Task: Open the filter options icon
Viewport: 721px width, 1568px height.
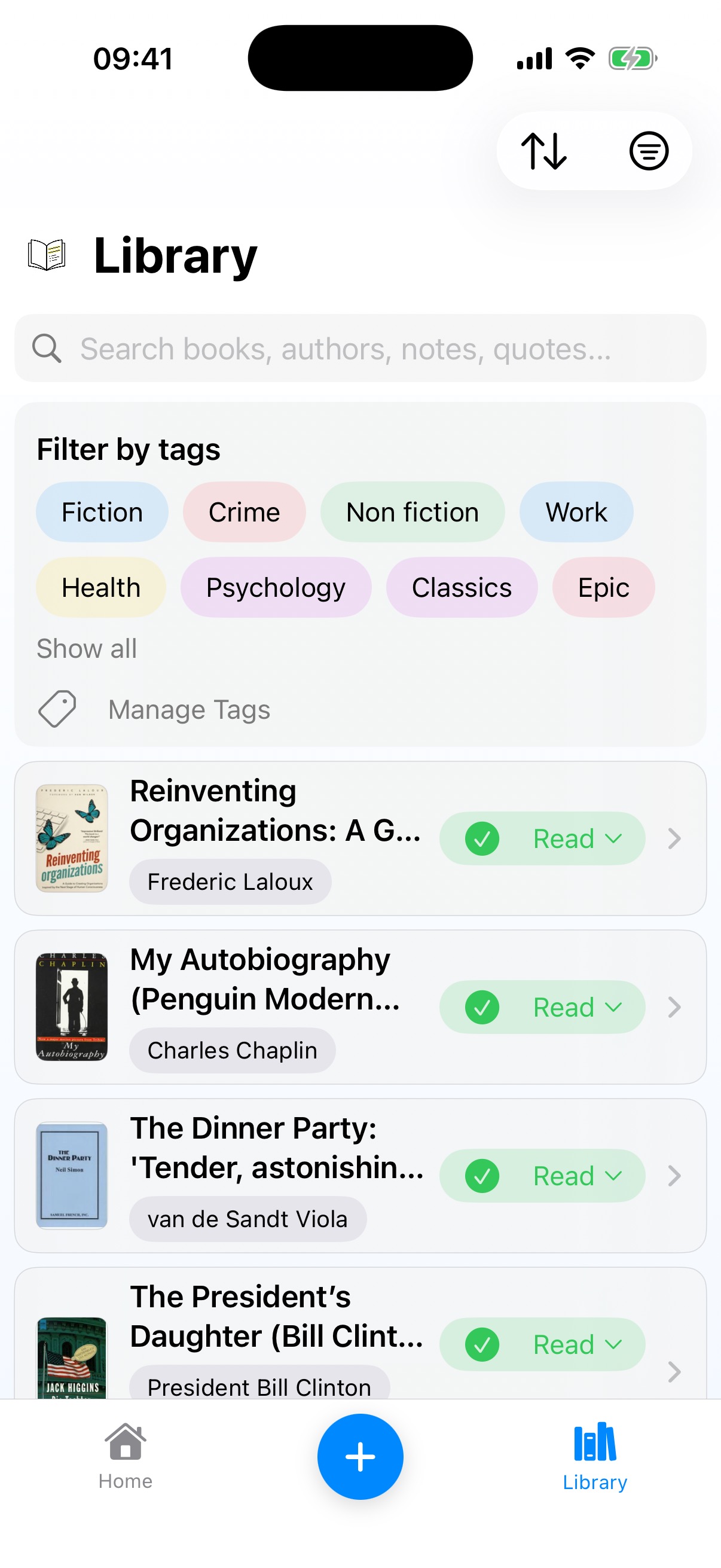Action: tap(649, 151)
